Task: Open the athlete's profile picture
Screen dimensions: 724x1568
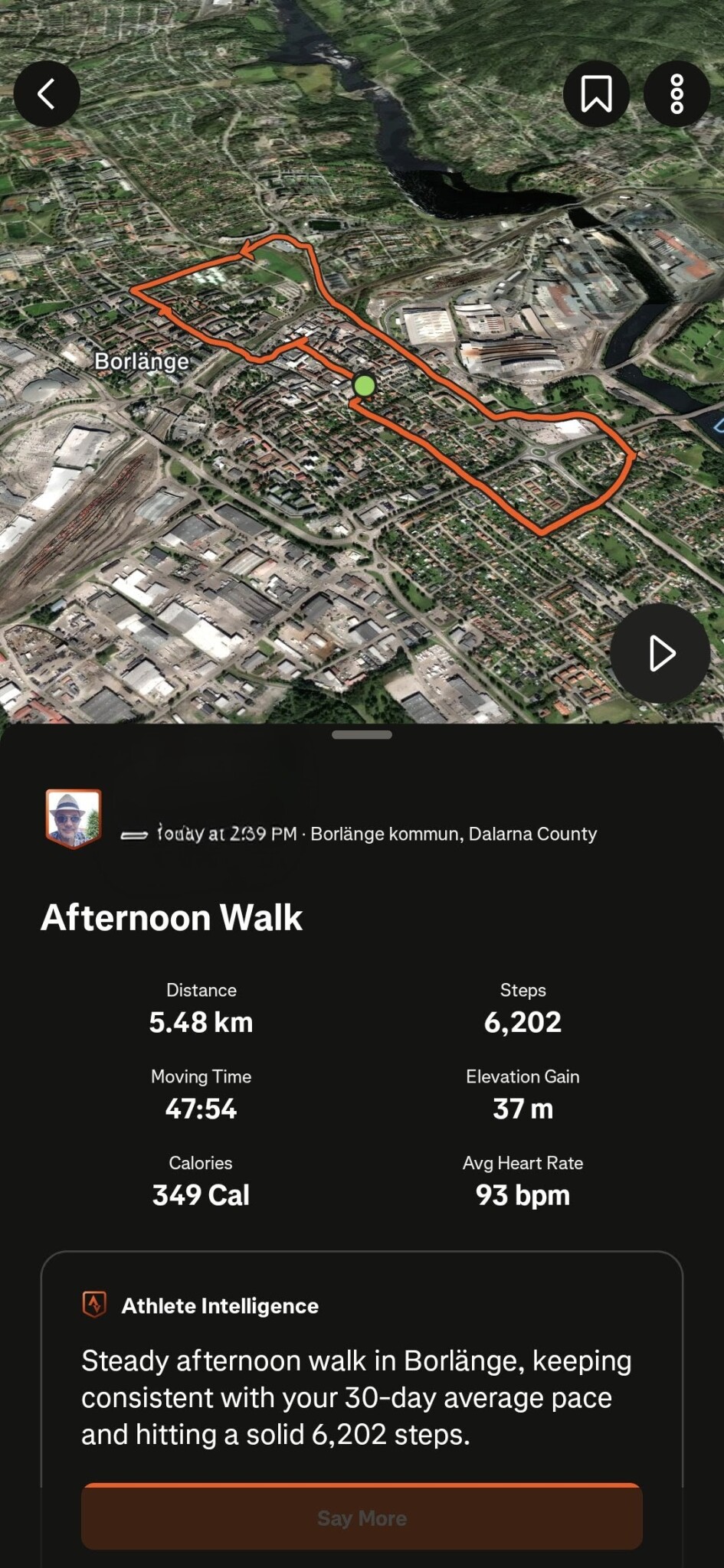Action: [74, 818]
